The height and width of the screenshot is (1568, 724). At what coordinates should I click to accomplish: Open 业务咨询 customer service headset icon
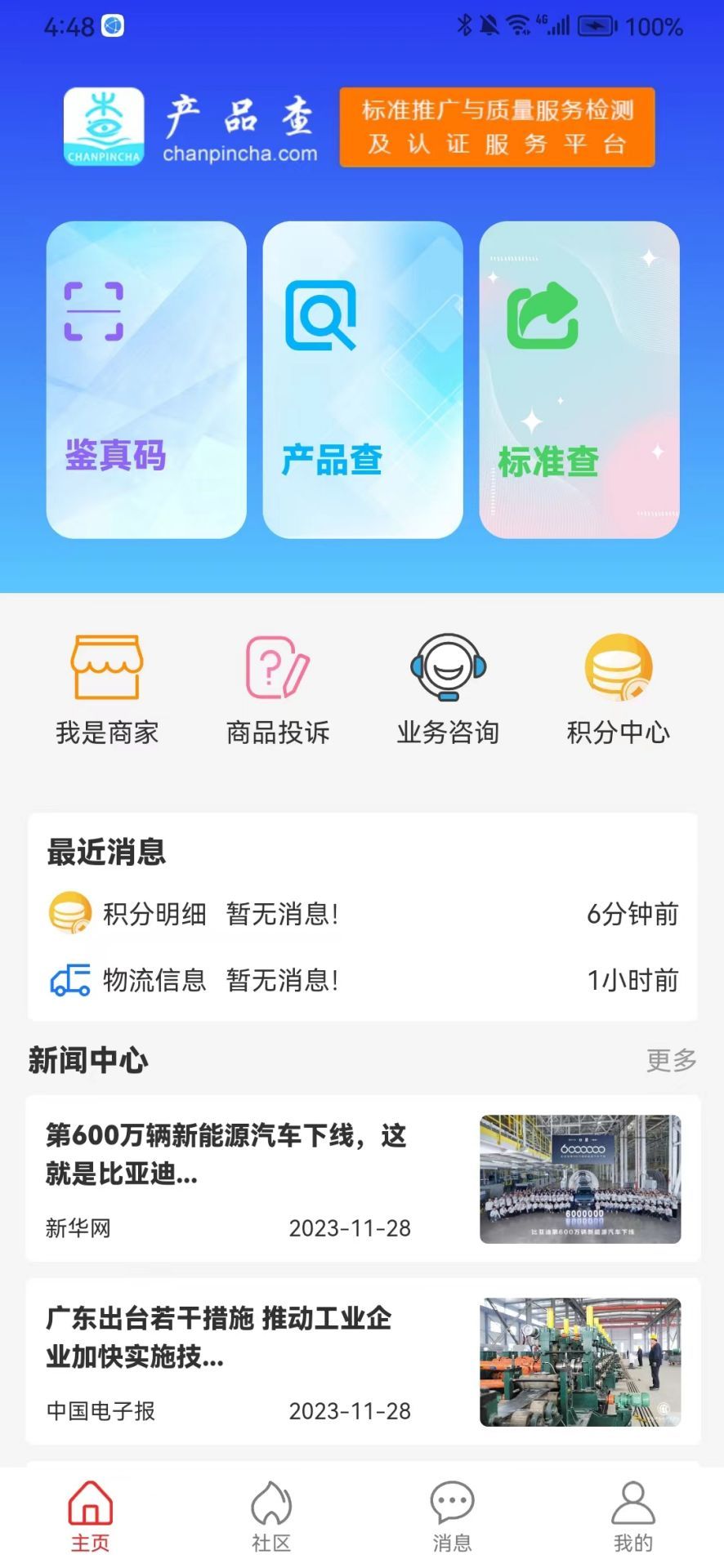448,666
